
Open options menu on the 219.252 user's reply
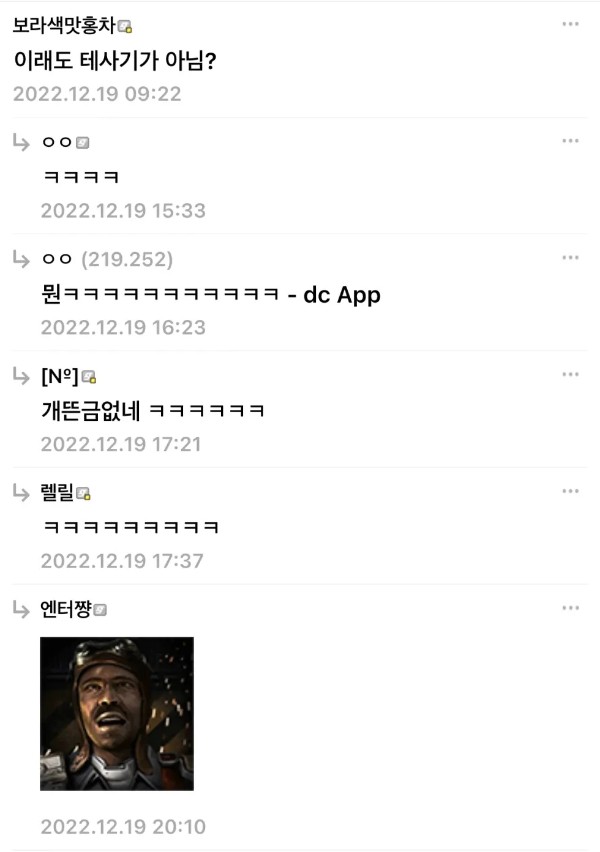pyautogui.click(x=570, y=258)
